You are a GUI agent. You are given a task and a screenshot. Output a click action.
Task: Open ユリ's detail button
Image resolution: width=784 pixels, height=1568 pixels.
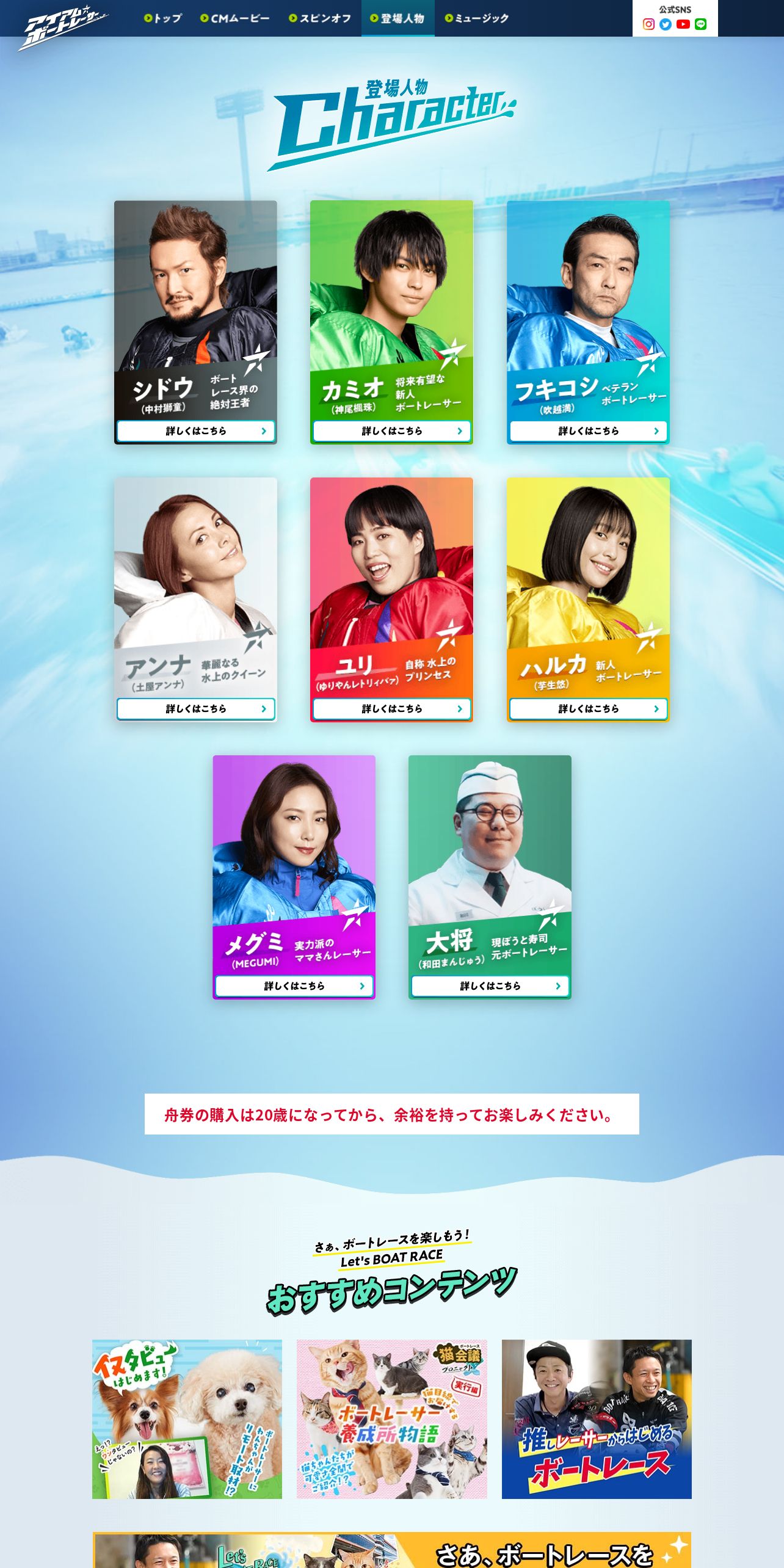coord(391,709)
